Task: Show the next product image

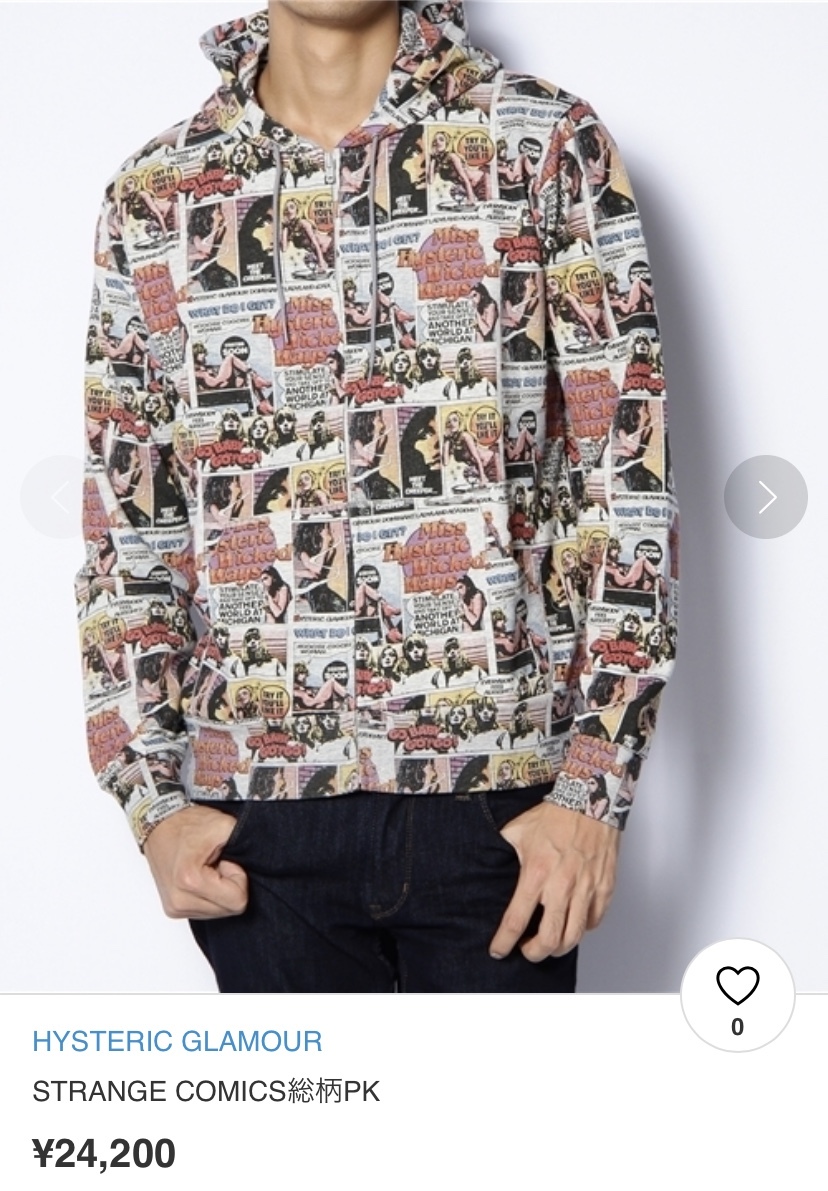Action: 765,497
